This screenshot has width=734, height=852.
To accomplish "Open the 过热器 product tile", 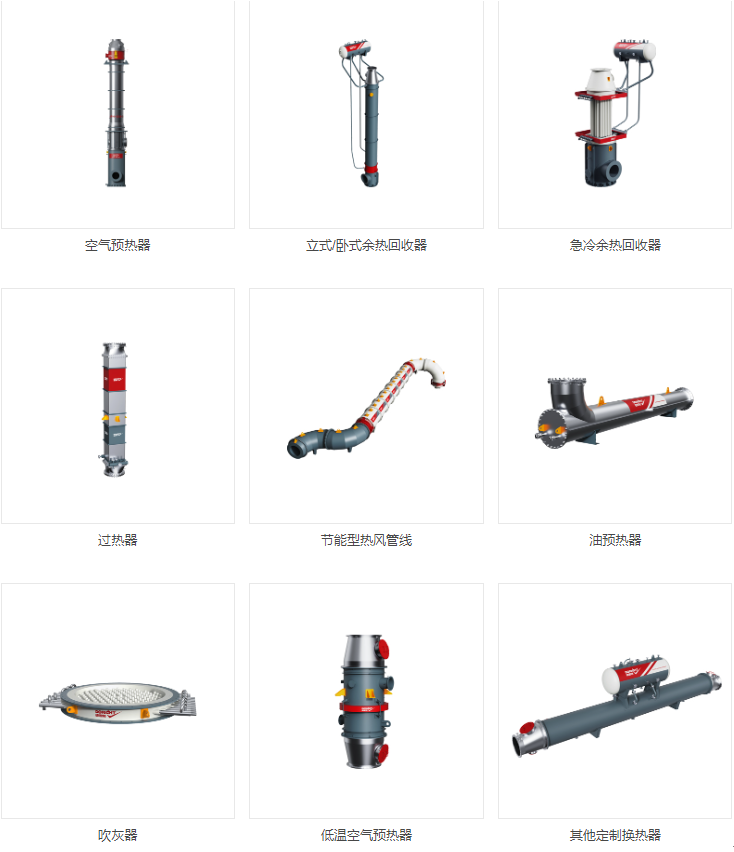I will coord(118,406).
